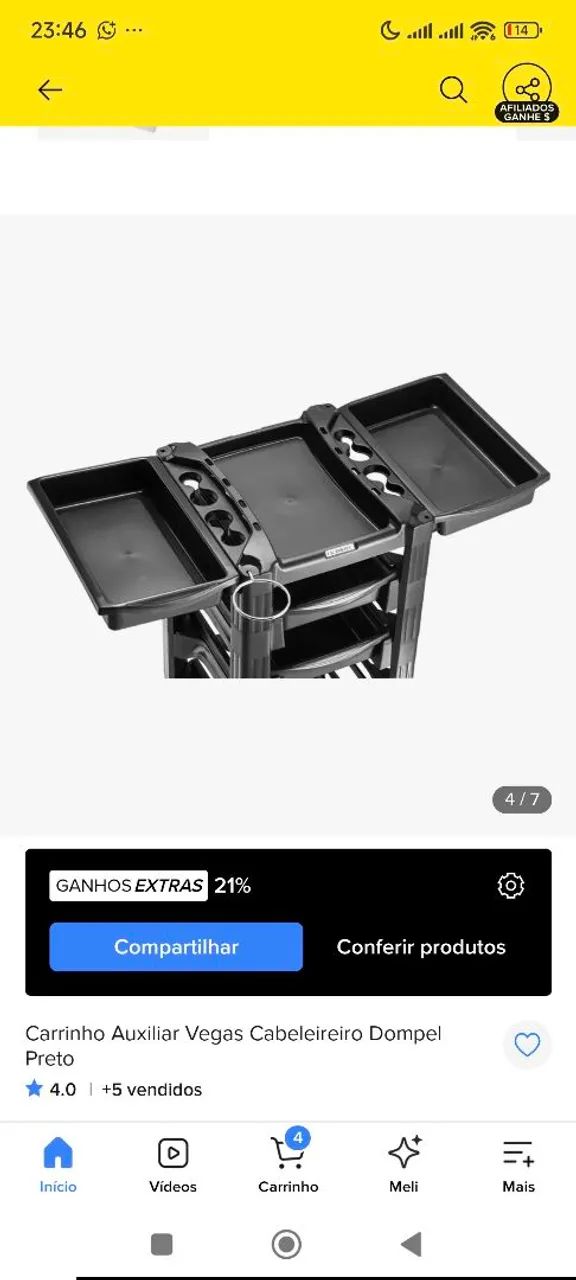This screenshot has width=576, height=1280.
Task: Open the search magnifier icon
Action: click(453, 90)
